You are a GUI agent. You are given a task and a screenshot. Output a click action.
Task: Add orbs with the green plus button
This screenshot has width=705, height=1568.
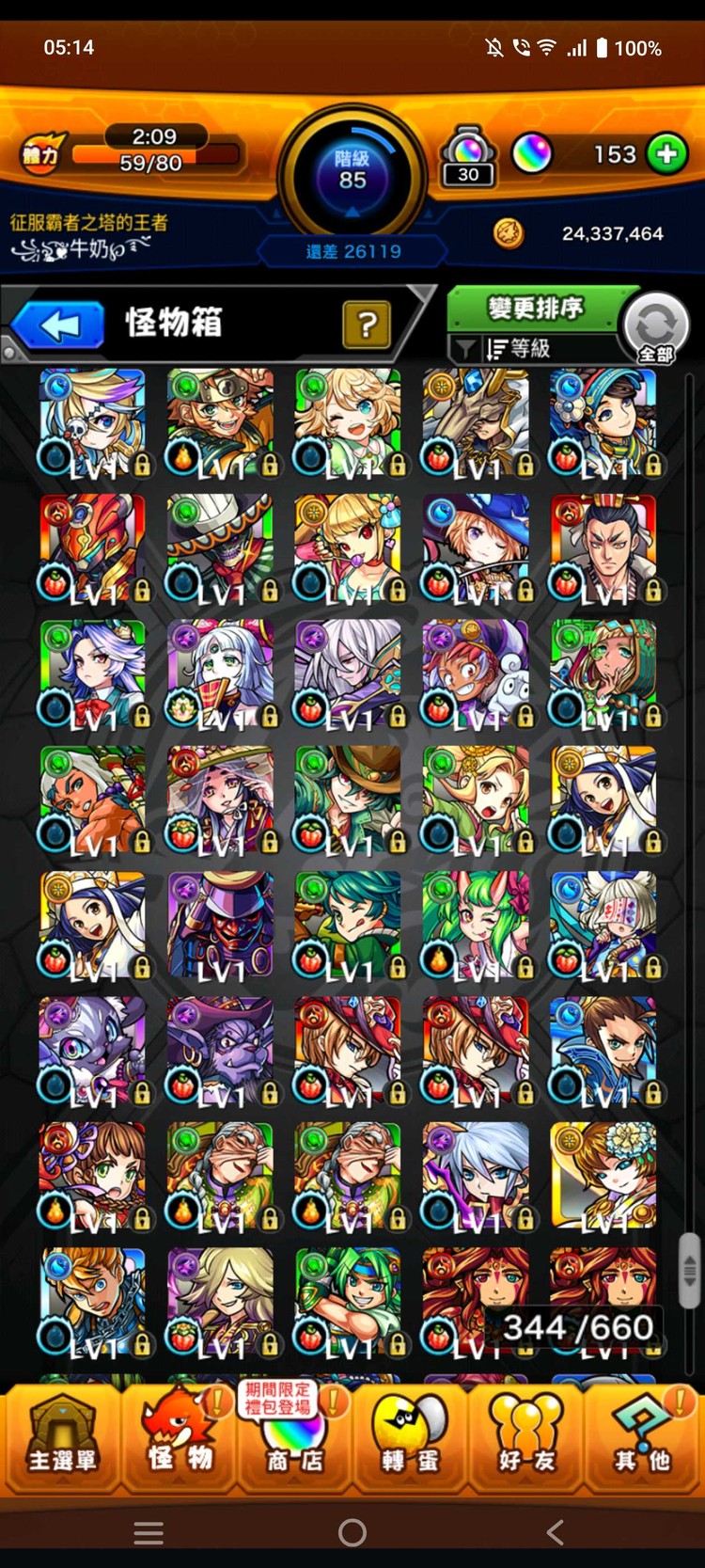(667, 154)
